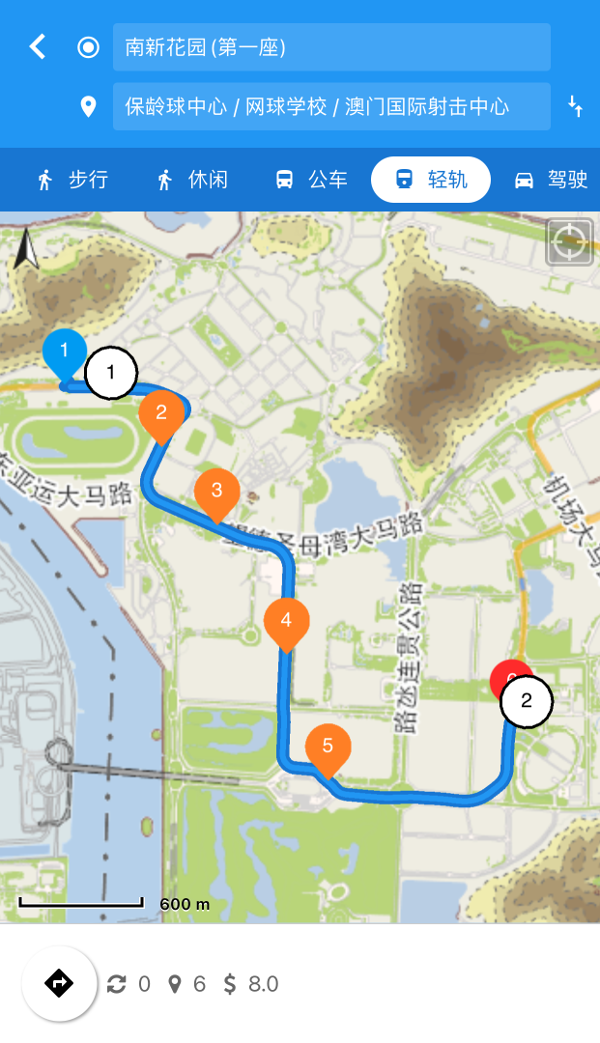Open orange stop marker 4 on the map
The image size is (600, 1043).
pyautogui.click(x=286, y=620)
